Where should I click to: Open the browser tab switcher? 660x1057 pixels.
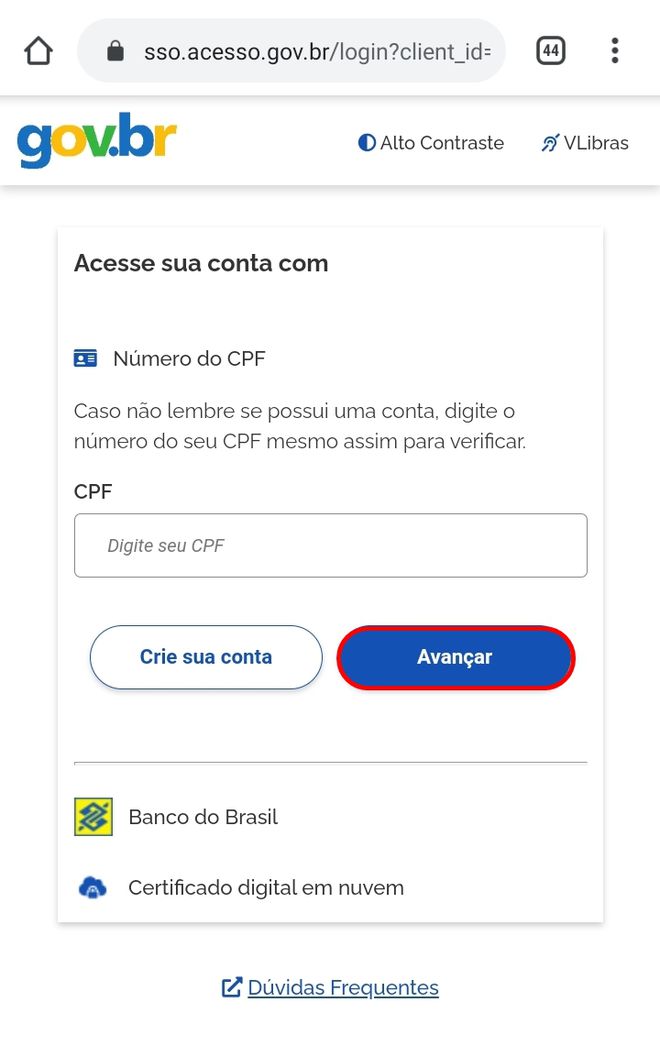[x=551, y=51]
